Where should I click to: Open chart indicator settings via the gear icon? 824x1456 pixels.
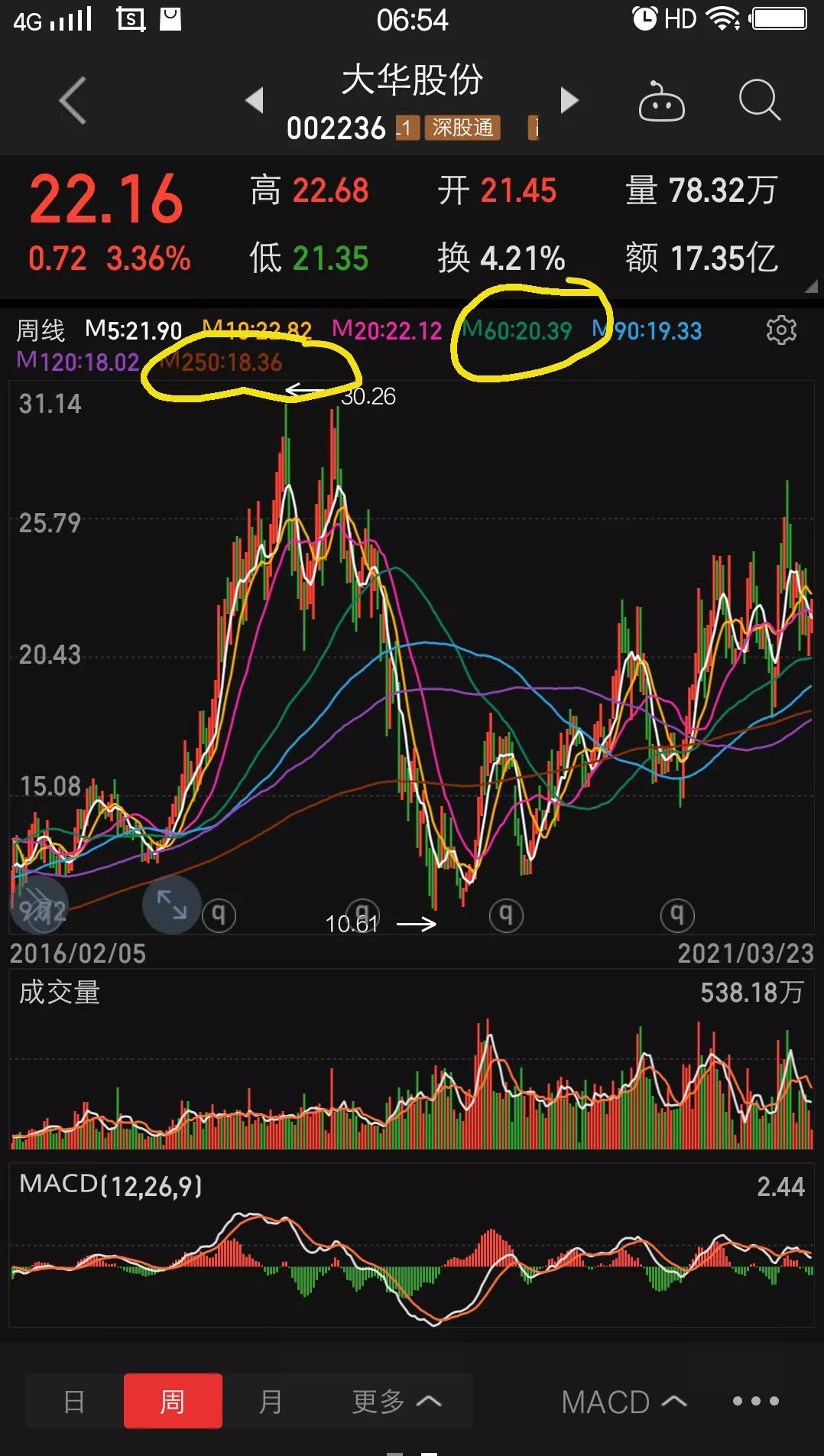click(x=781, y=329)
